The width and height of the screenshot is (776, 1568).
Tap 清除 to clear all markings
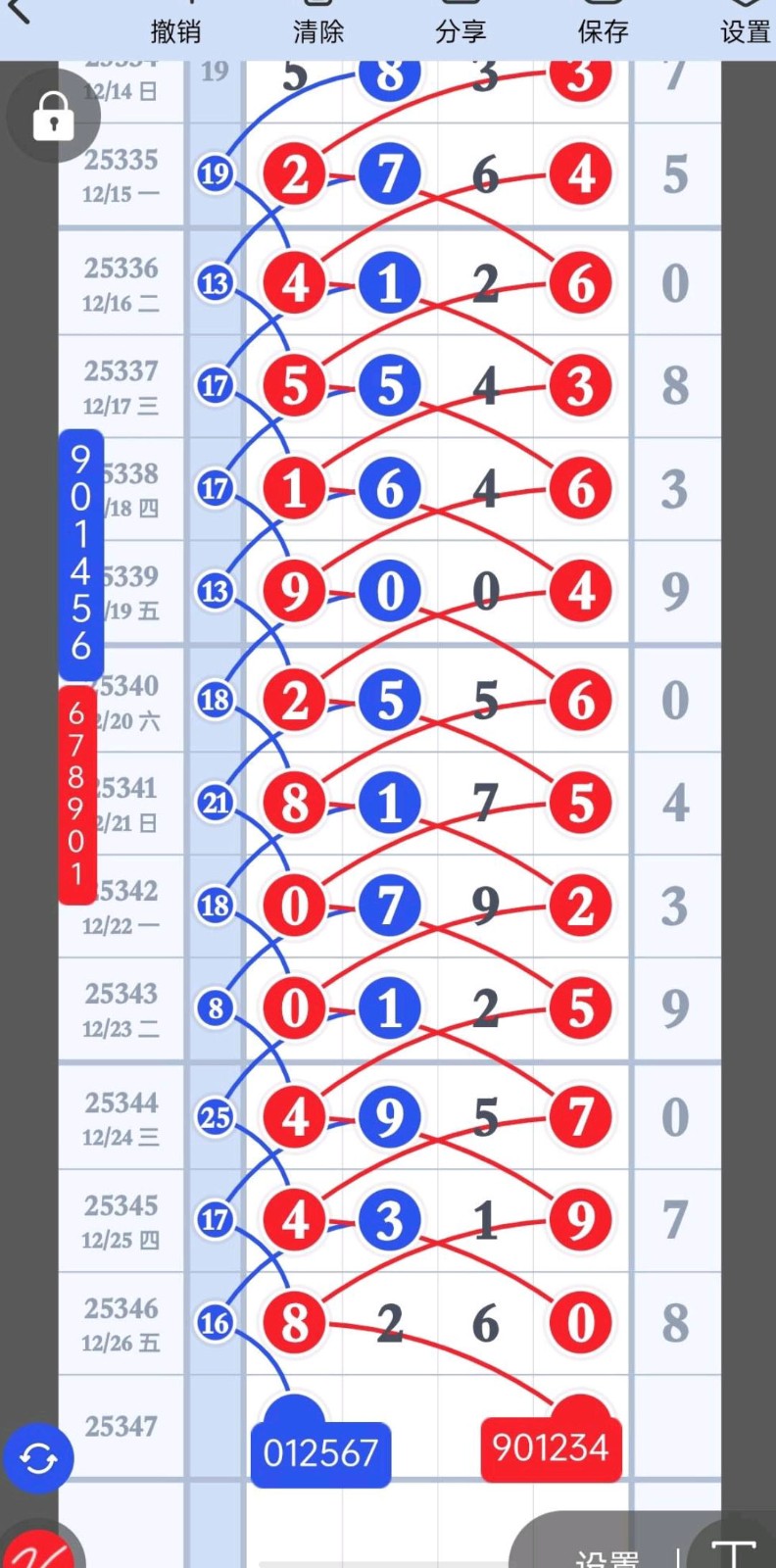(x=318, y=29)
